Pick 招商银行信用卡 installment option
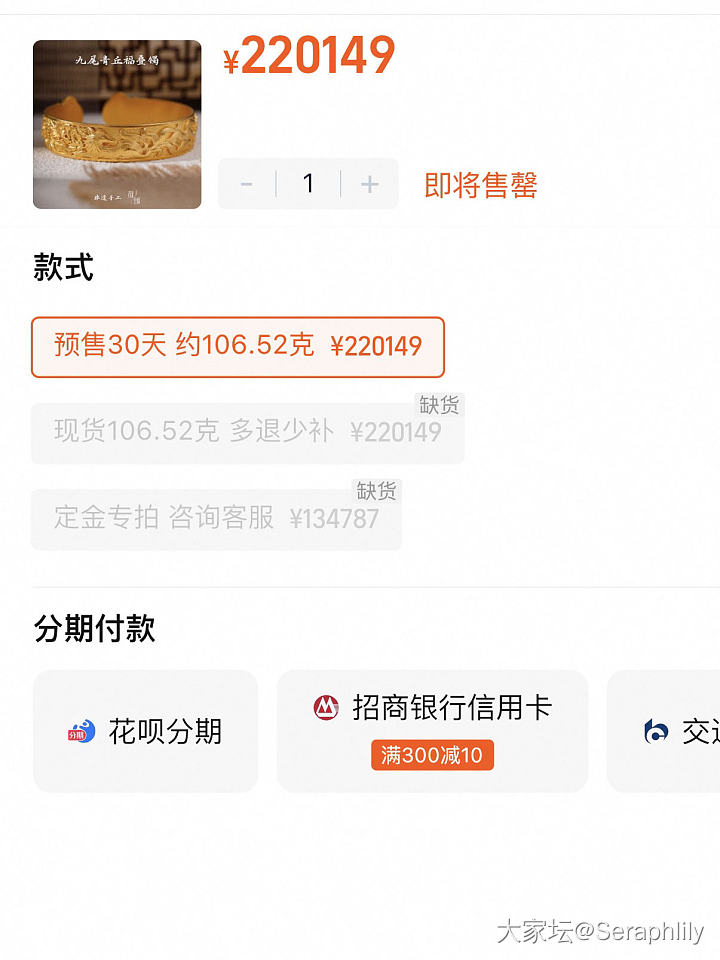 click(x=432, y=731)
